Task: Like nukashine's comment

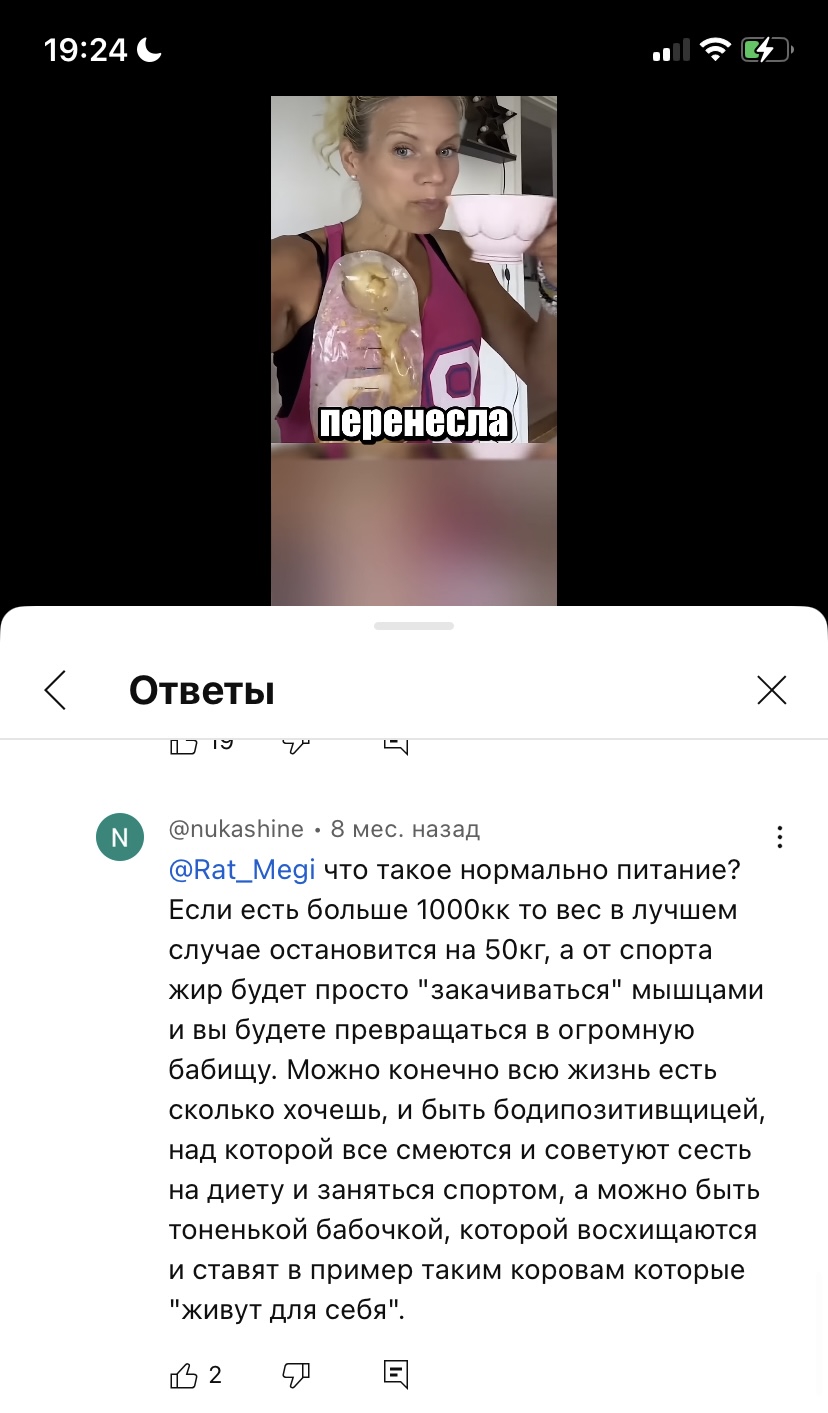Action: (x=184, y=1375)
